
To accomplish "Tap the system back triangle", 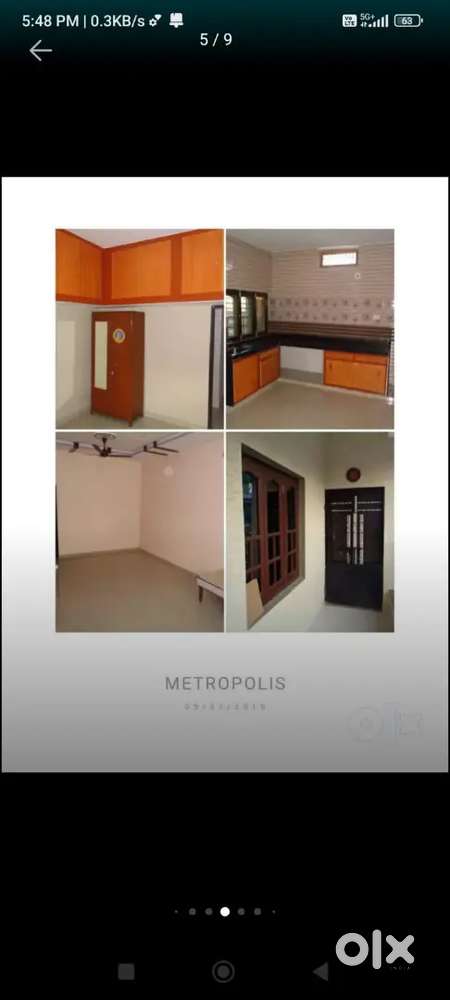I will (x=321, y=971).
